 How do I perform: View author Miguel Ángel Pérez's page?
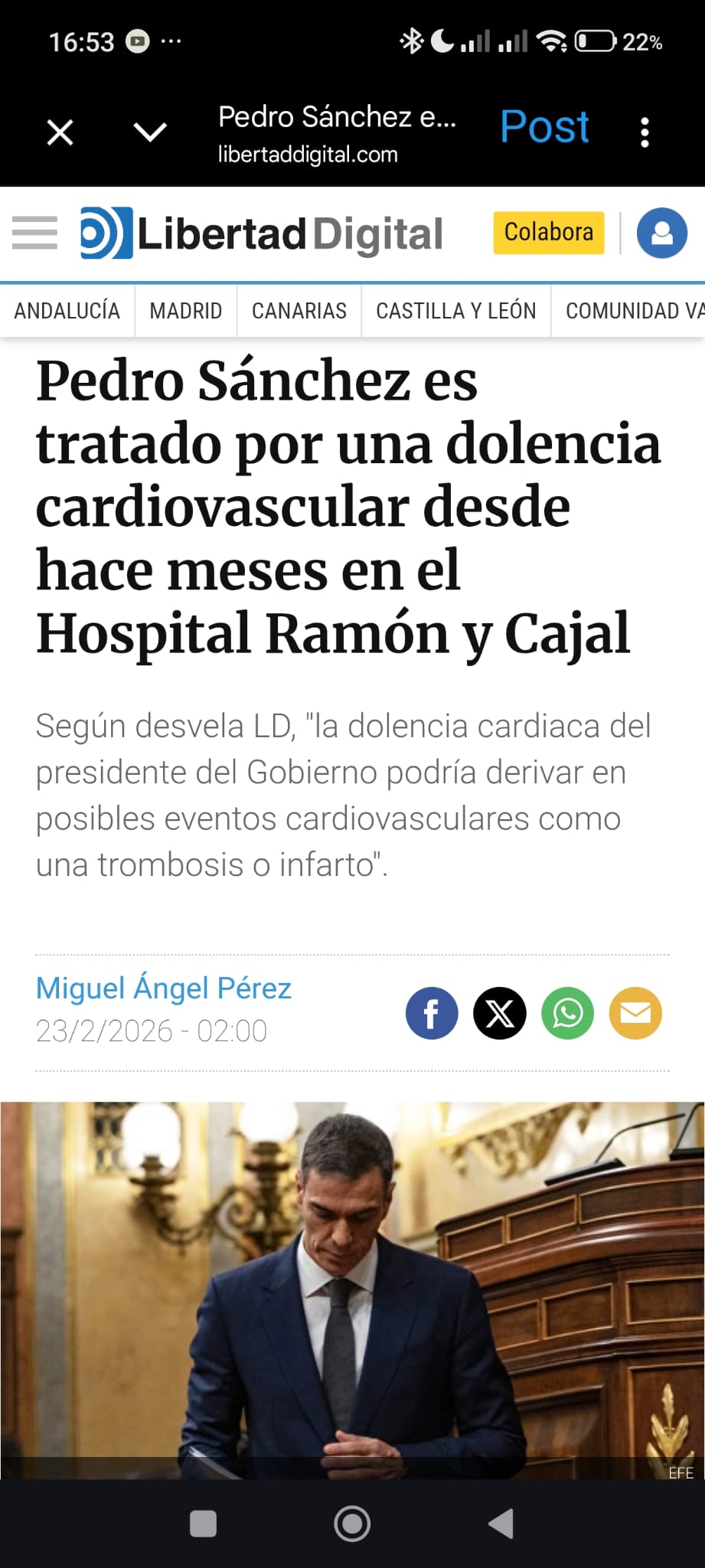[164, 988]
